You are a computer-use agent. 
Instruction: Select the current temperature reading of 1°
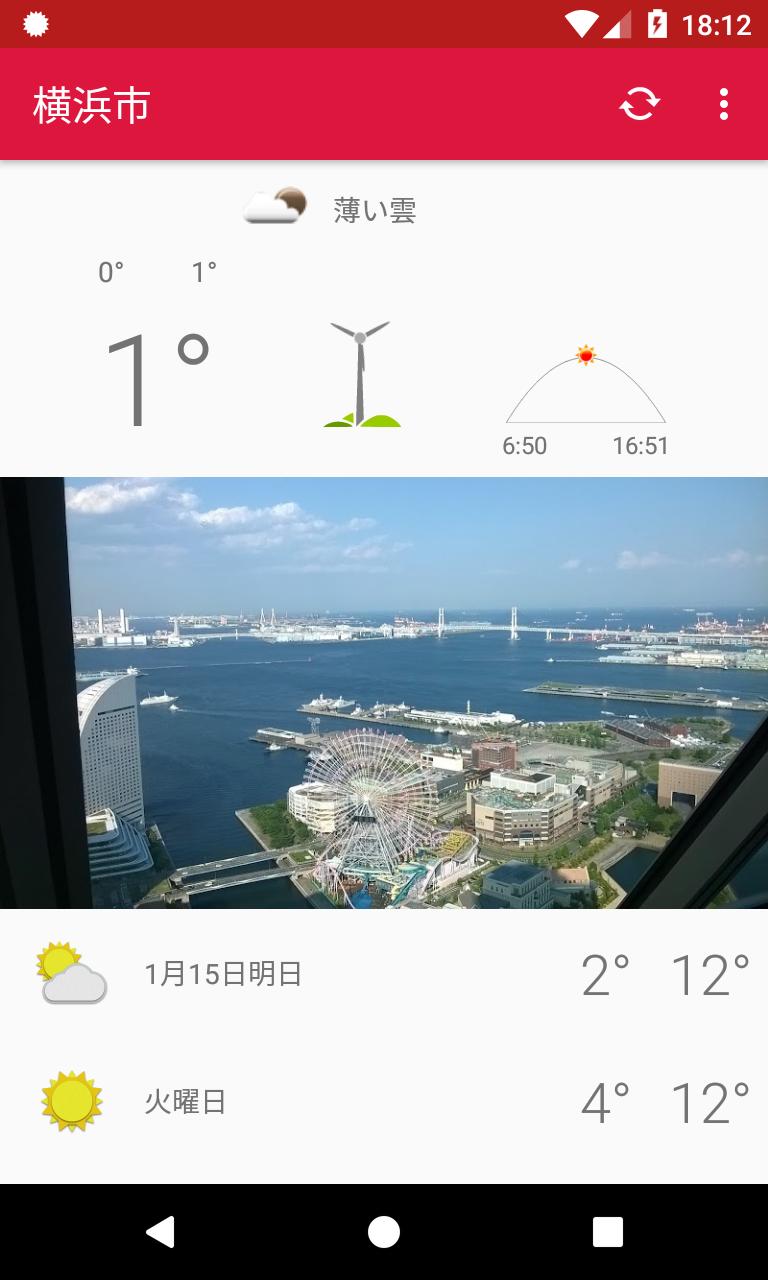point(155,370)
